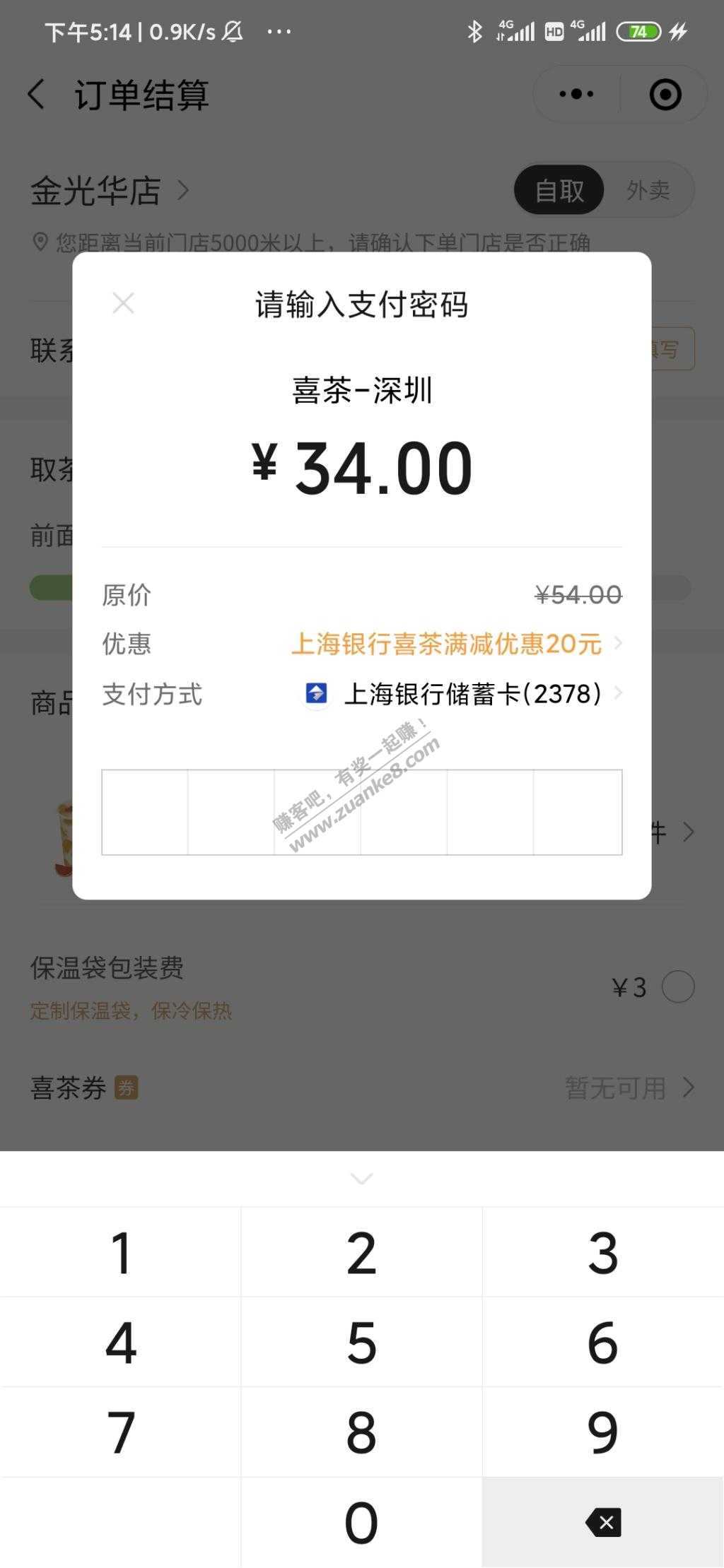Screen dimensions: 724x1568
Task: Enter digit 8 on the keypad
Action: pyautogui.click(x=361, y=1432)
